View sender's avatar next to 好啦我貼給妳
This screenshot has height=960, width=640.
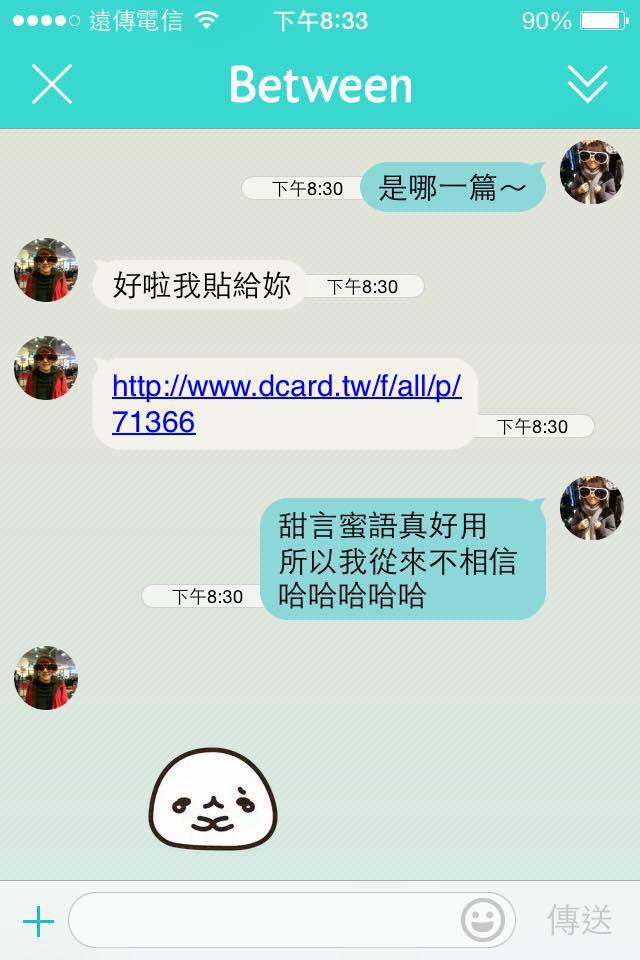click(x=45, y=270)
